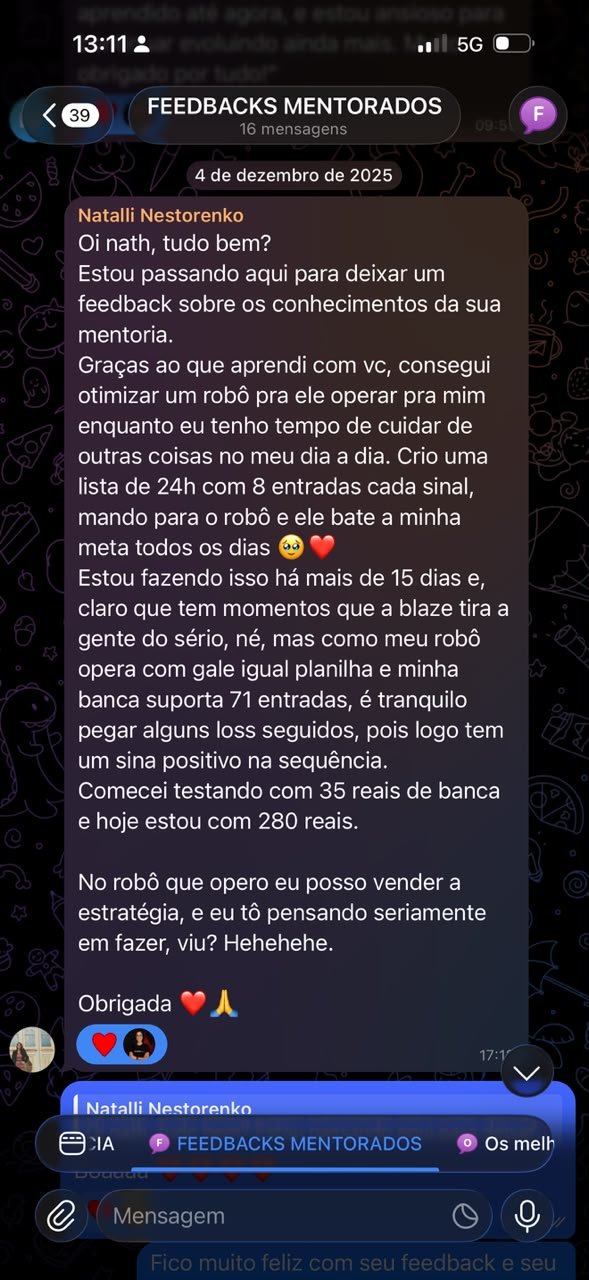This screenshot has height=1280, width=589.
Task: Switch to the Os melh topic tab
Action: (504, 1143)
